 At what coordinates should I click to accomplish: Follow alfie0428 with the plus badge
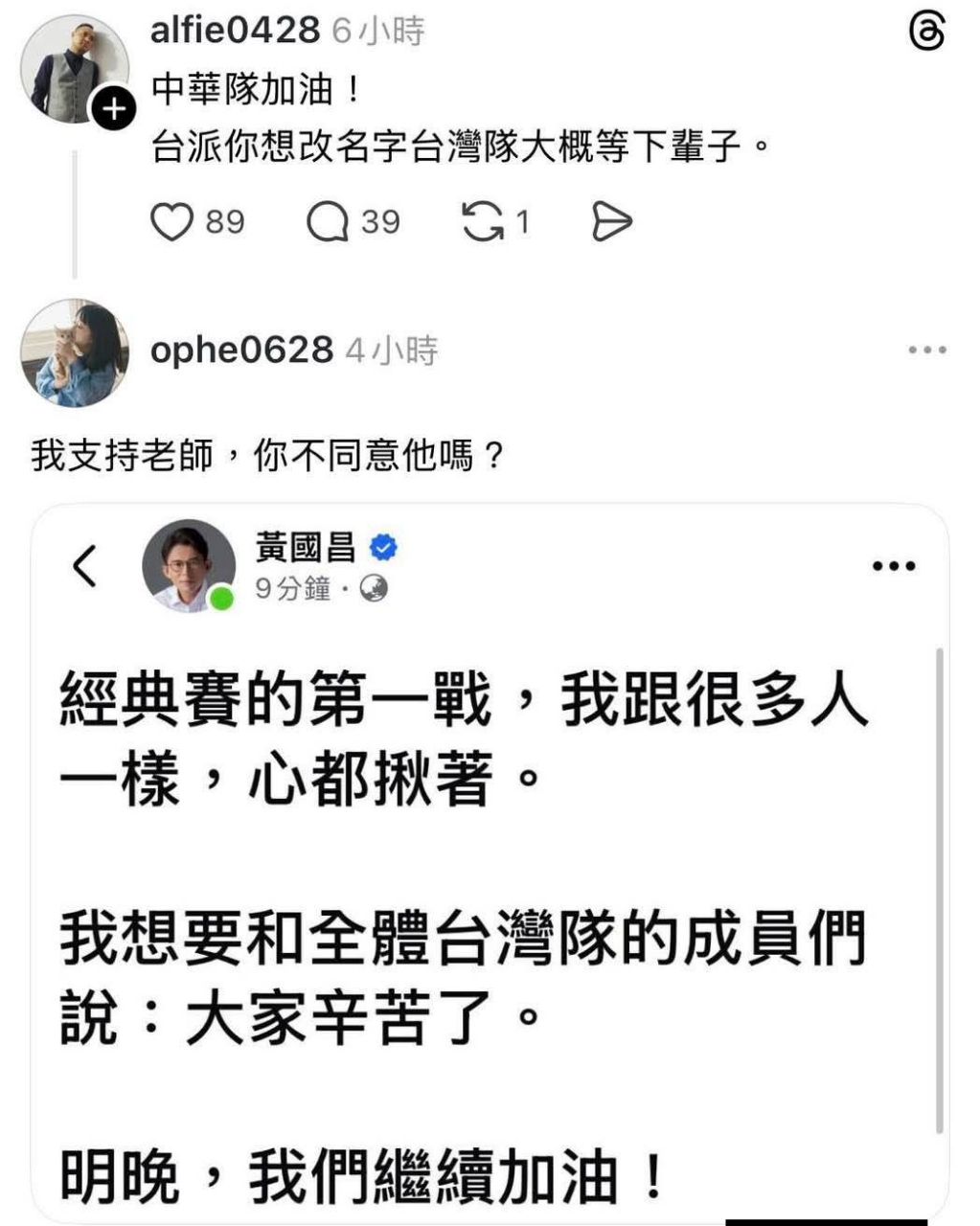coord(113,110)
